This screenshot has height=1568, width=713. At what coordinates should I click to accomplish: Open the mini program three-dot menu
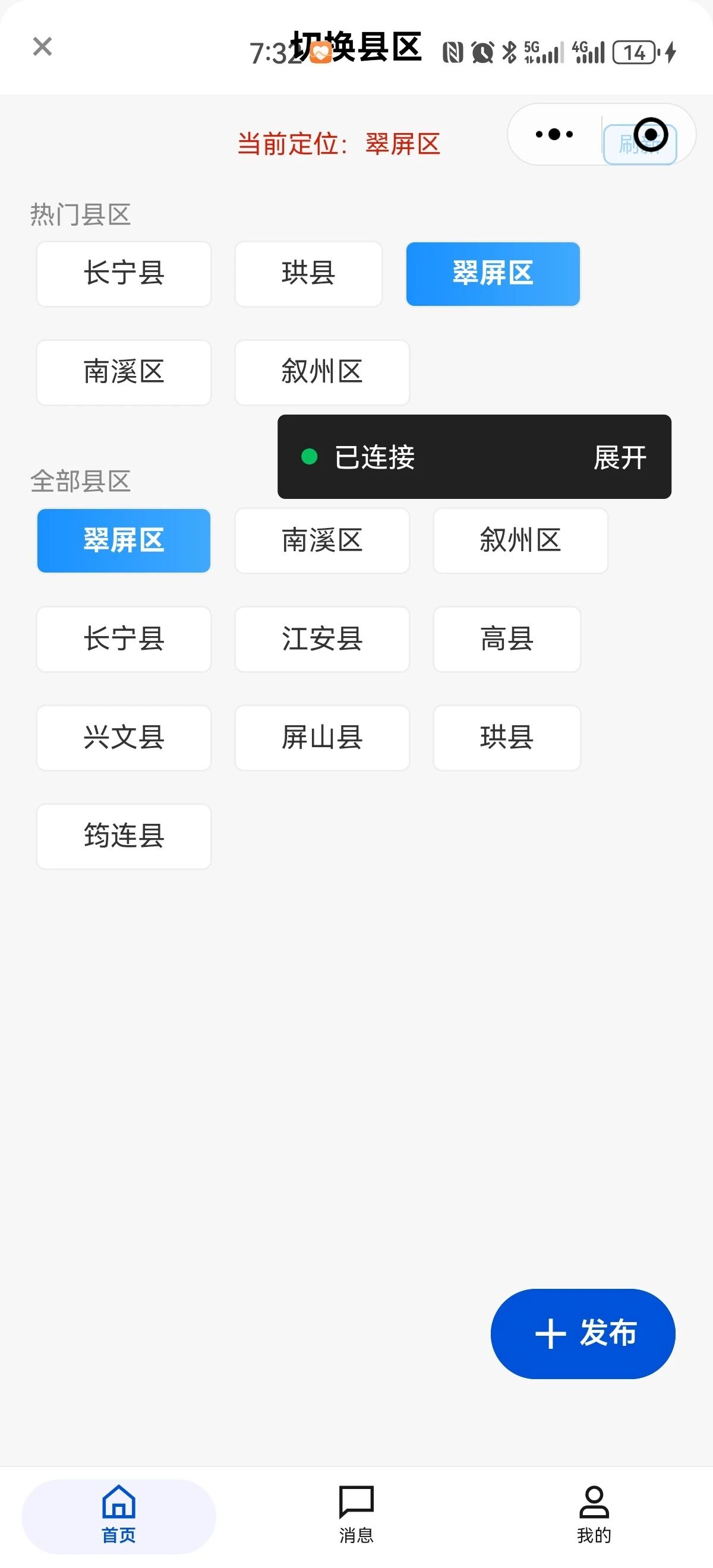coord(554,134)
